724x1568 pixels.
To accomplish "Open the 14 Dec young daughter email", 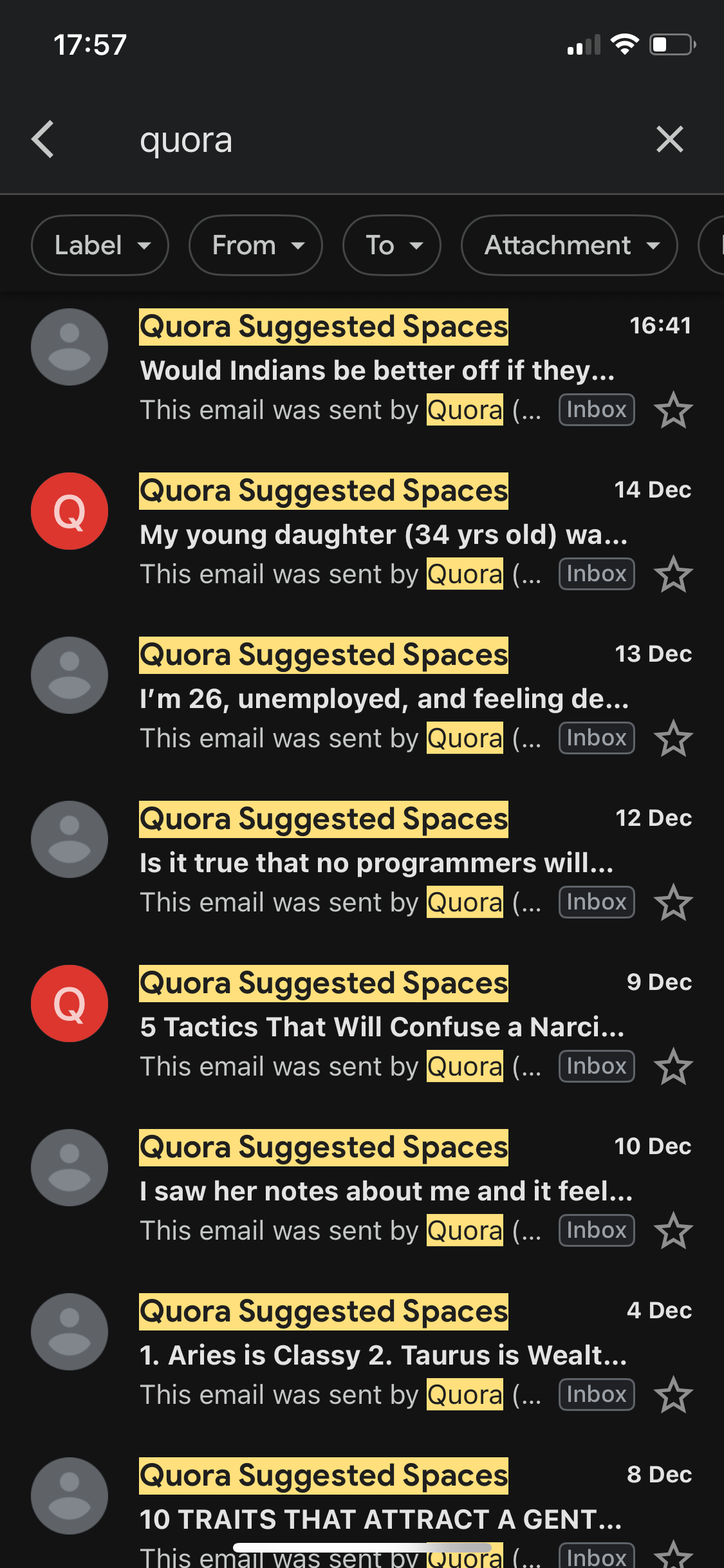I will (383, 534).
